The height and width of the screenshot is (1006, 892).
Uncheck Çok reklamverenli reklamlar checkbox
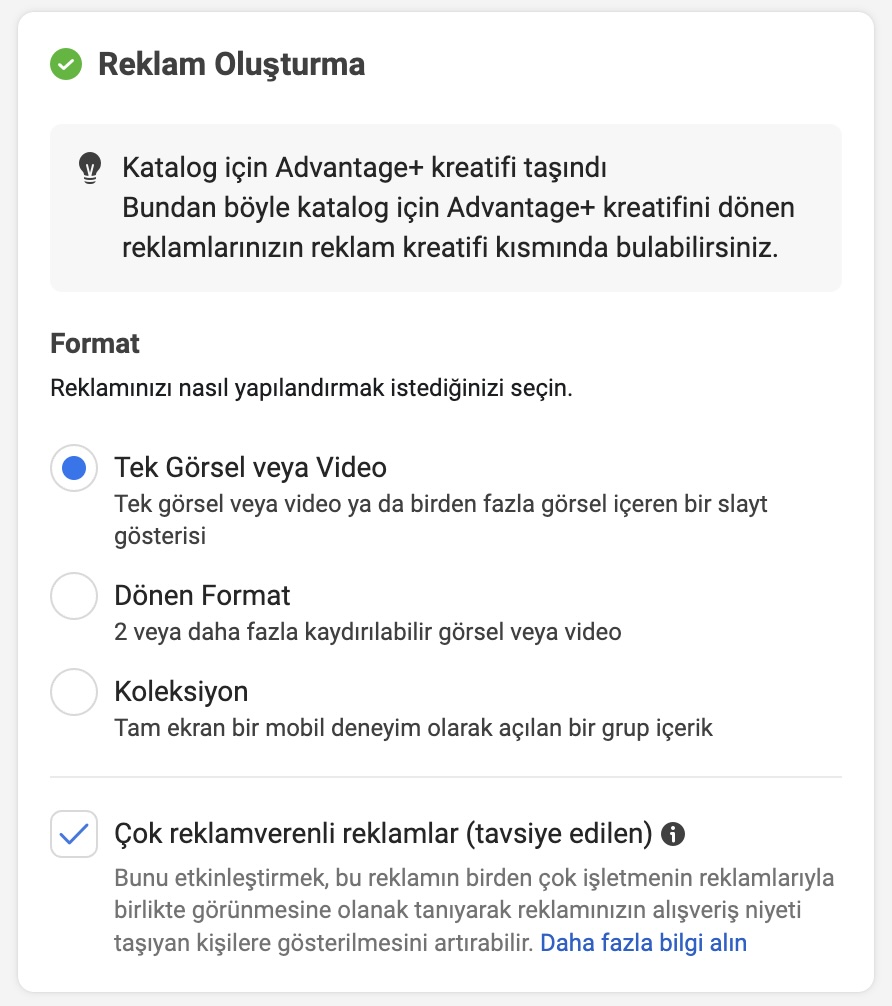coord(74,834)
